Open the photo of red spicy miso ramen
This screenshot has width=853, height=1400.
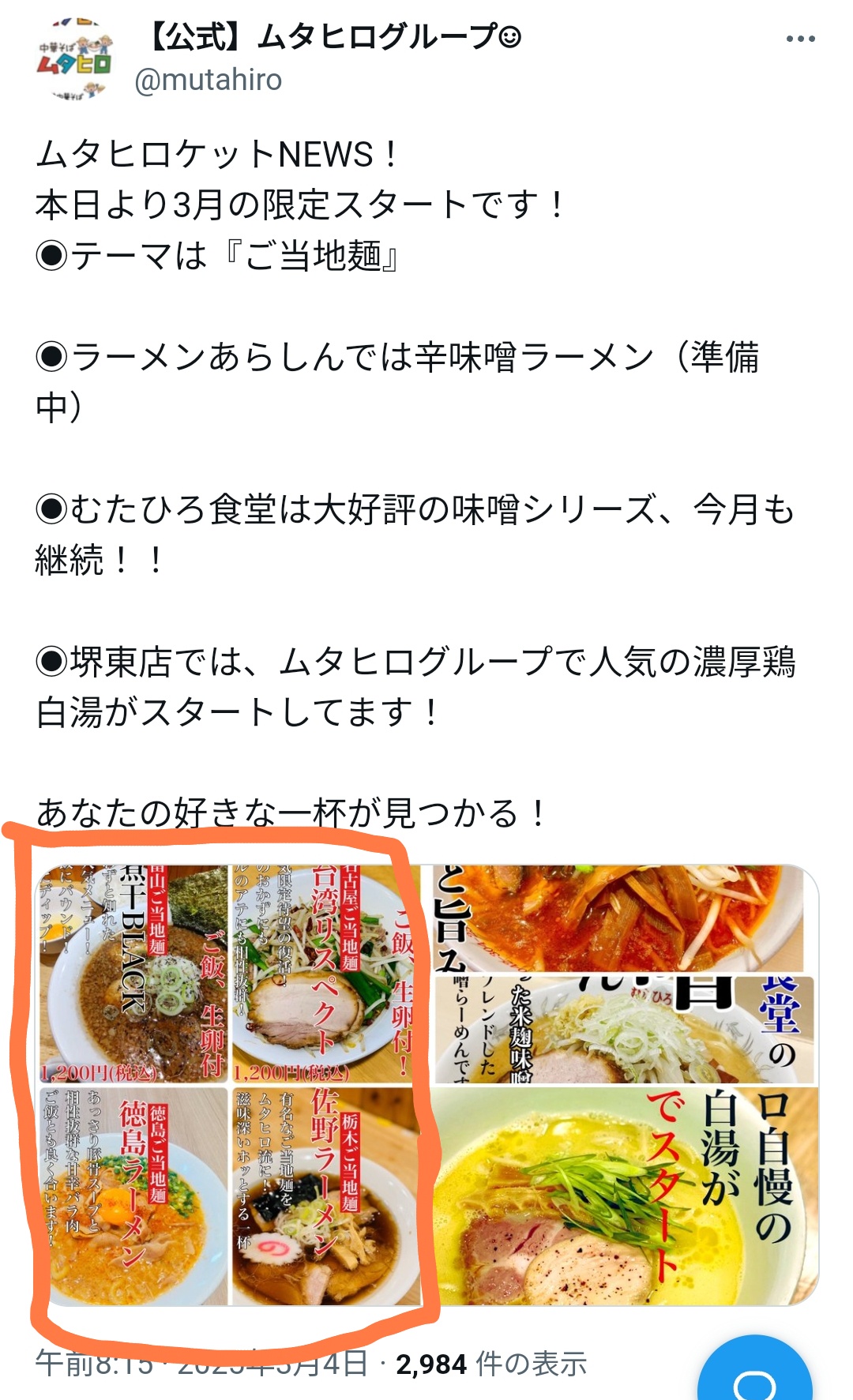(x=624, y=918)
